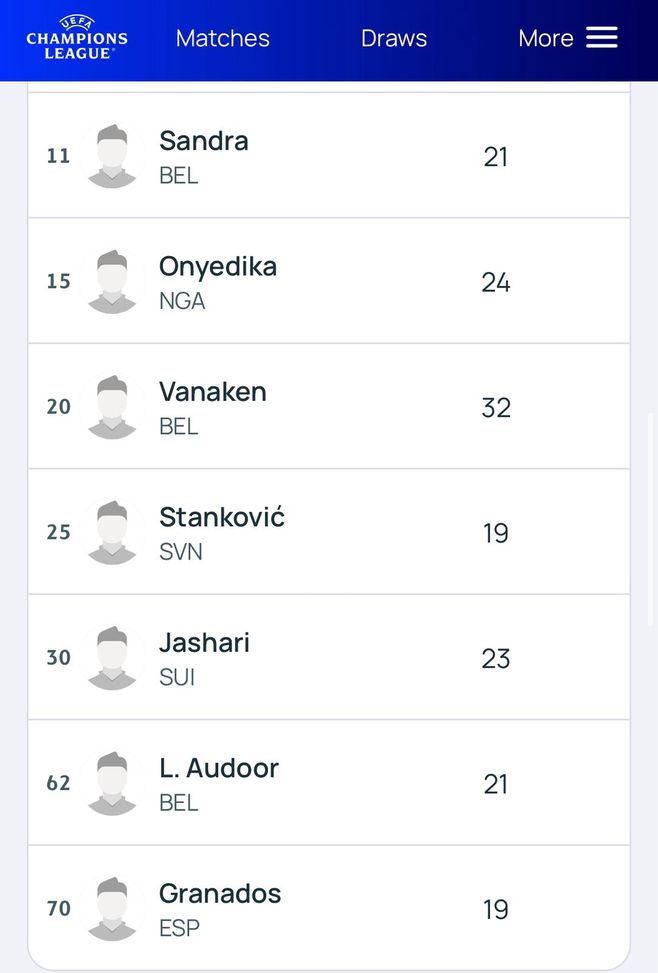Image resolution: width=658 pixels, height=973 pixels.
Task: Open the L. Audoor player row
Action: point(218,782)
